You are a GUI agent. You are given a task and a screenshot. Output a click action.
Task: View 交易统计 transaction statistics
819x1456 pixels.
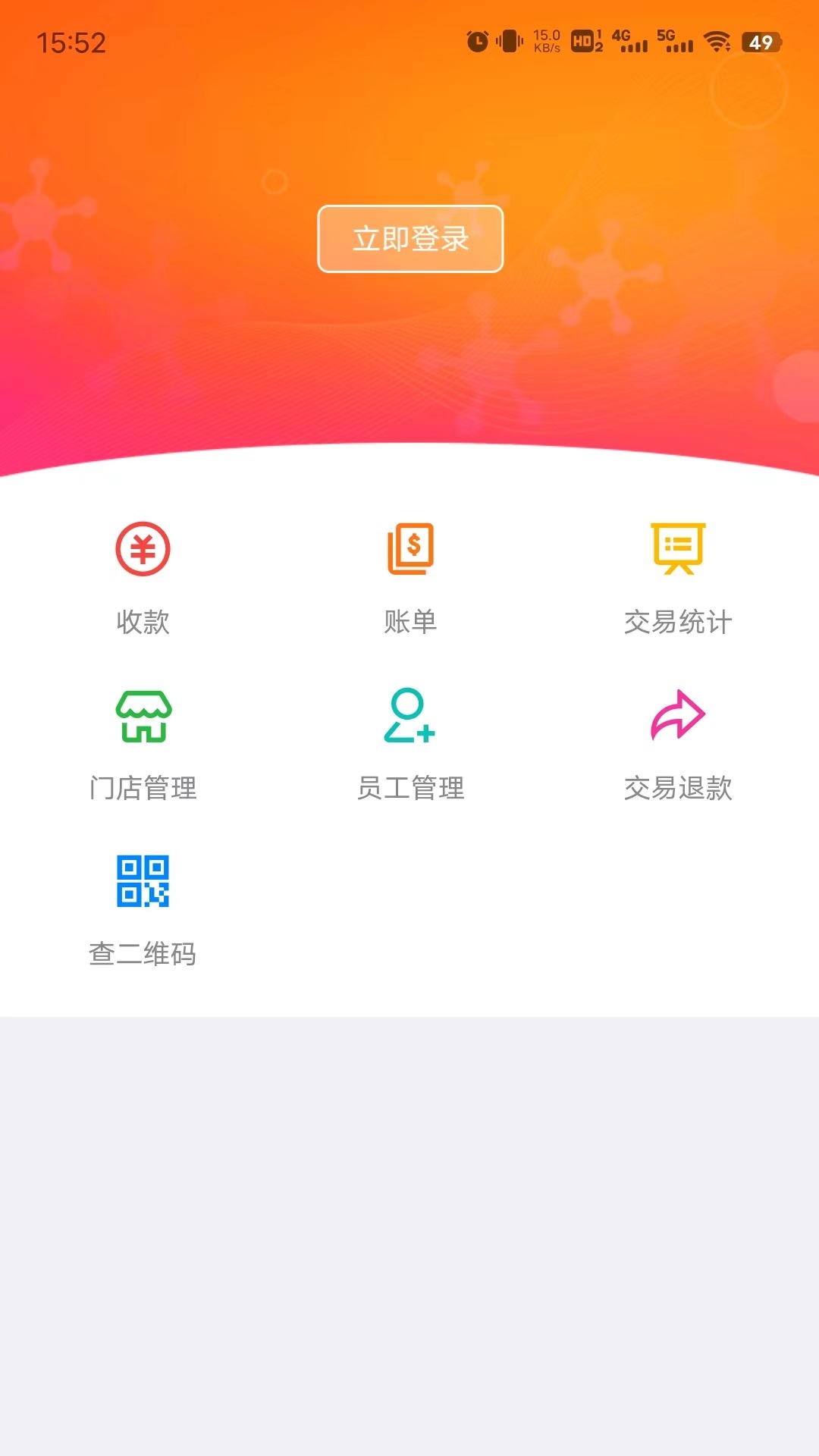pos(678,578)
